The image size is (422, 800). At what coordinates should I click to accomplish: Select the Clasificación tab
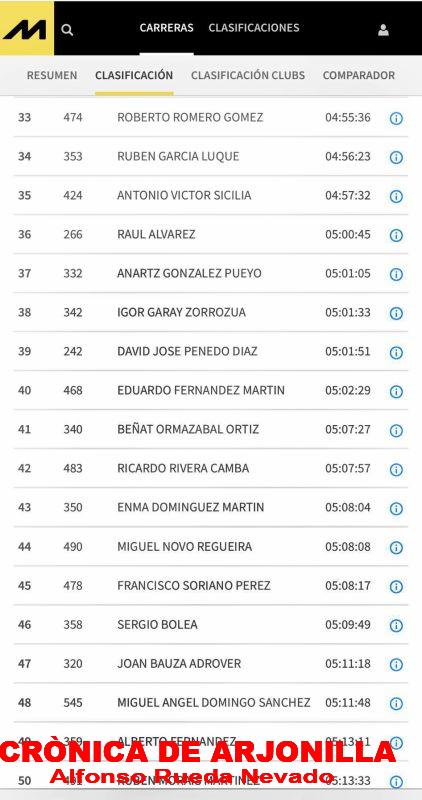(x=134, y=76)
